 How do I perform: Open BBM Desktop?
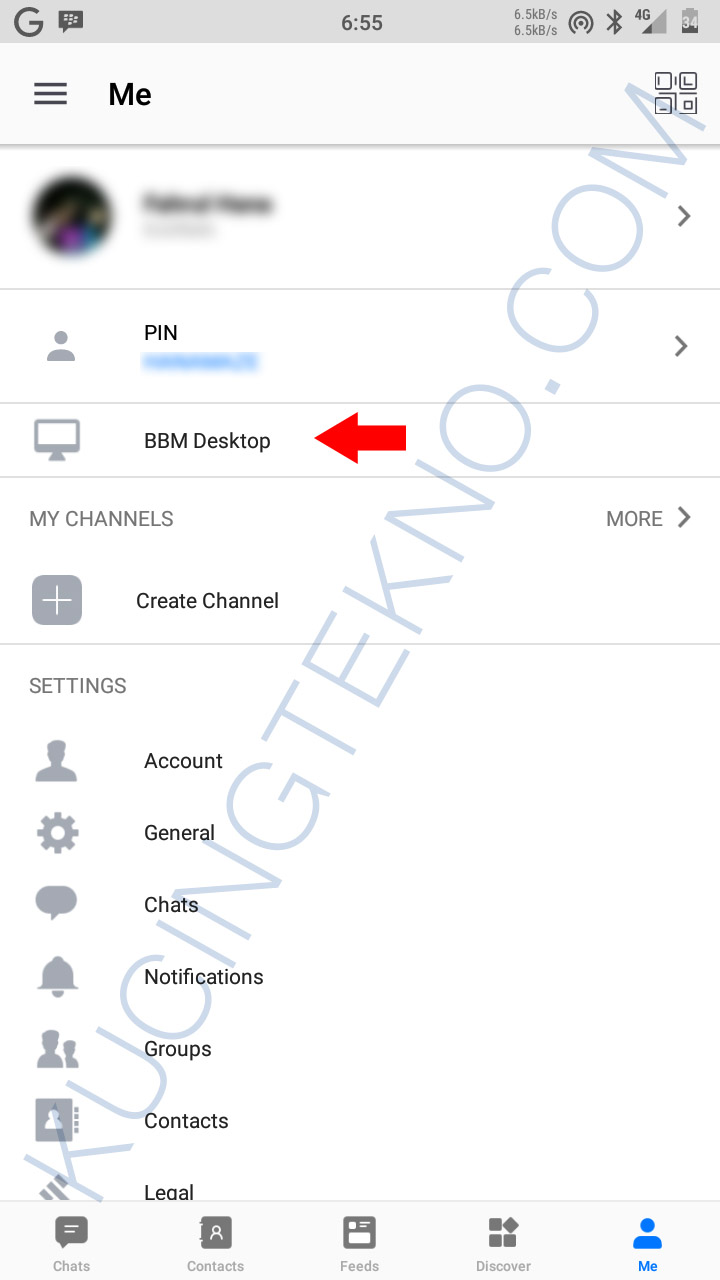360,440
